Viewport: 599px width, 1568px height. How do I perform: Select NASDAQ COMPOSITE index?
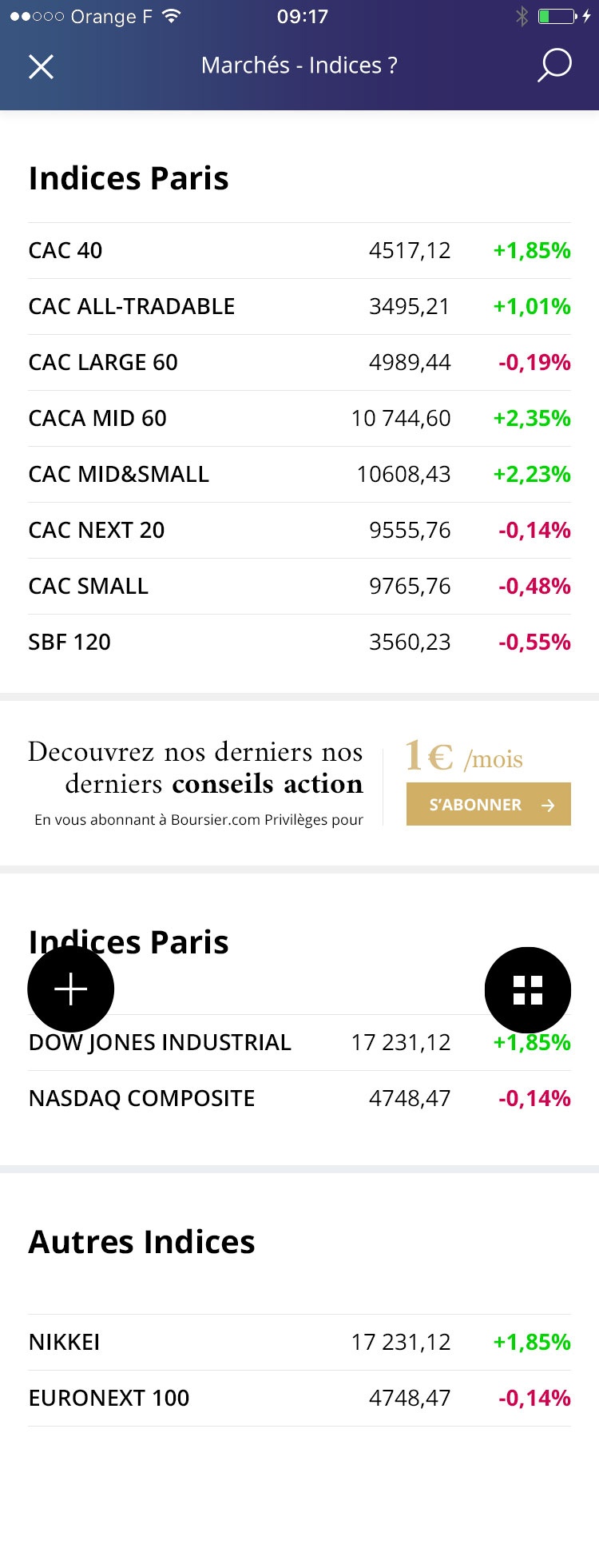pos(299,1099)
